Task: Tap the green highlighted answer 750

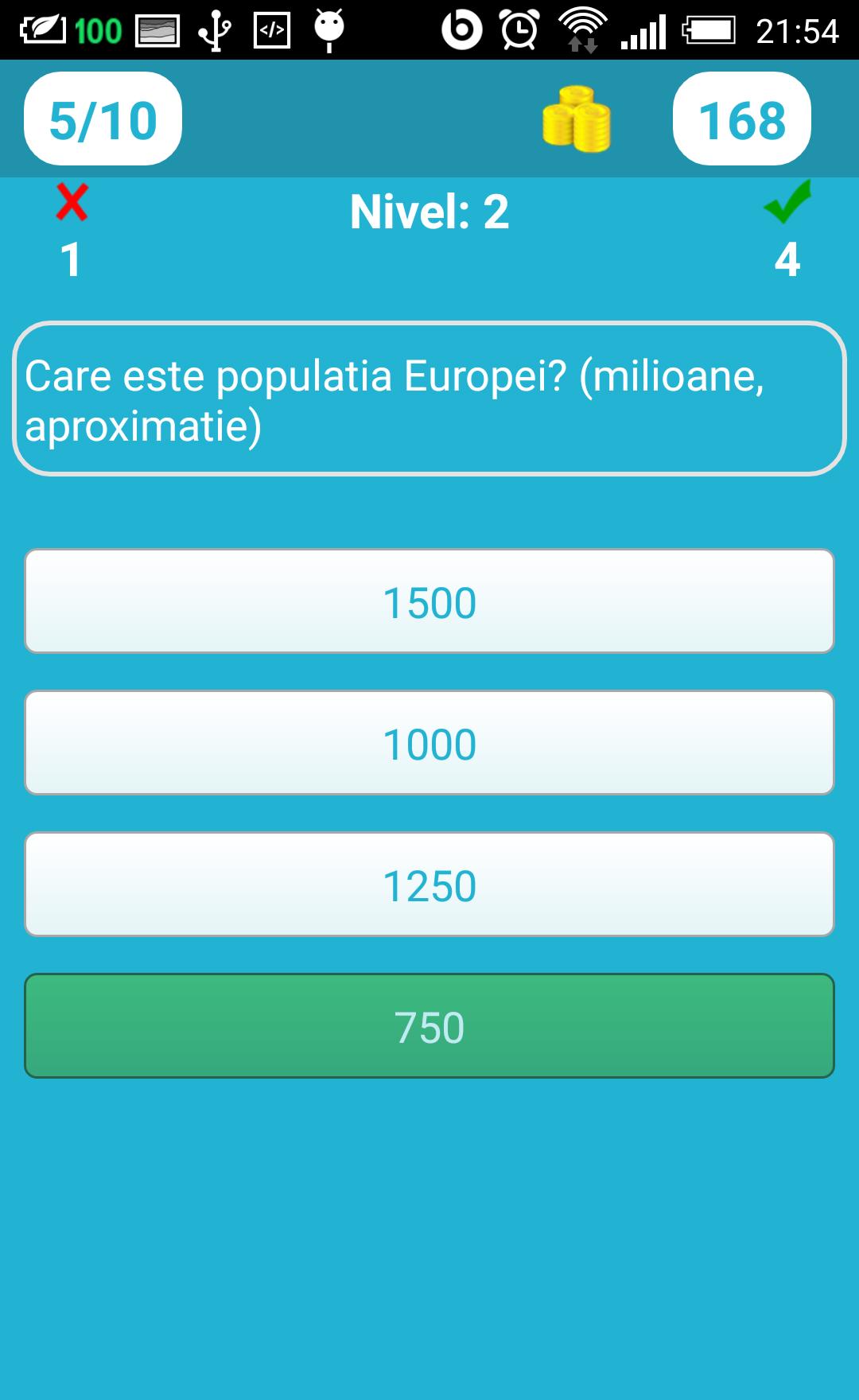Action: [x=429, y=1027]
